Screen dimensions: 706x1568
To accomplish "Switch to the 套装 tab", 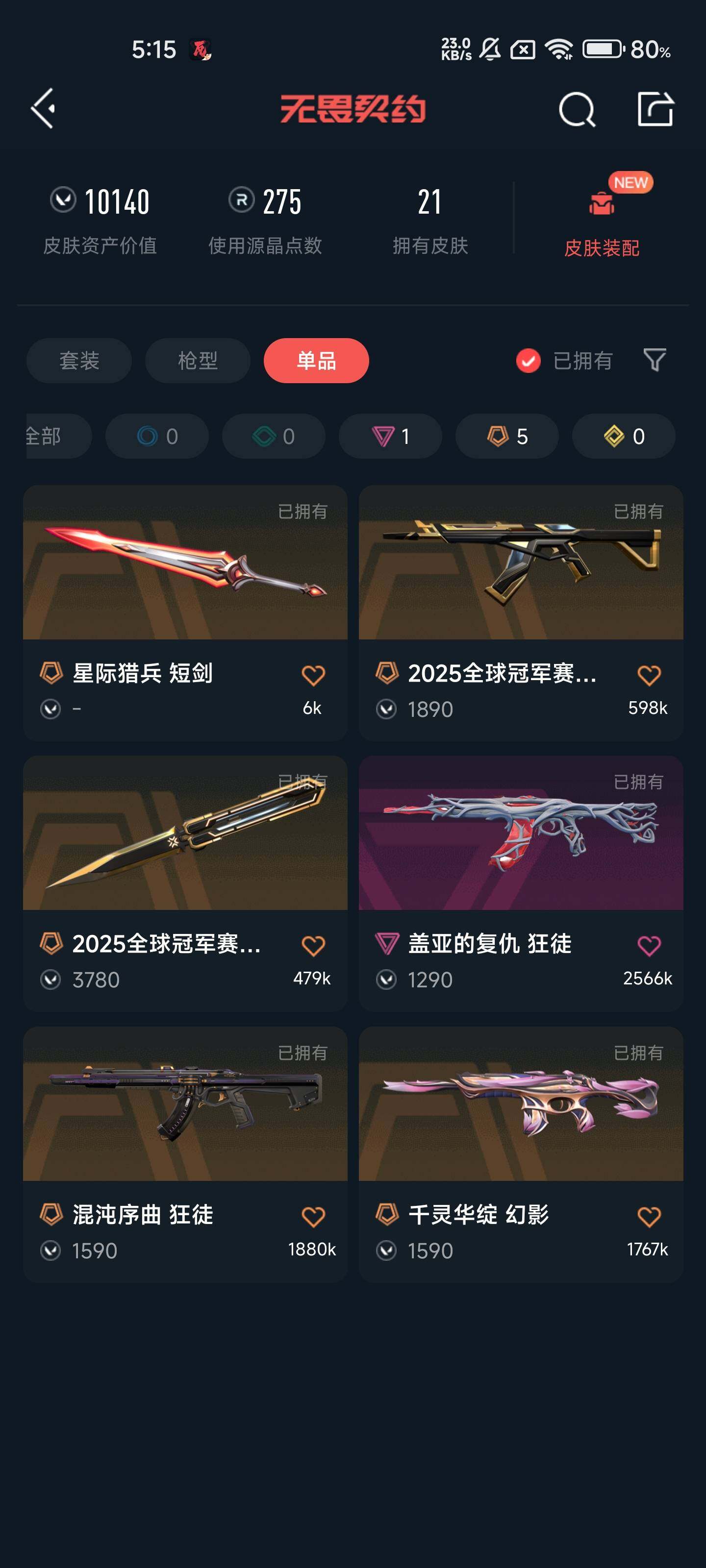I will coord(79,360).
